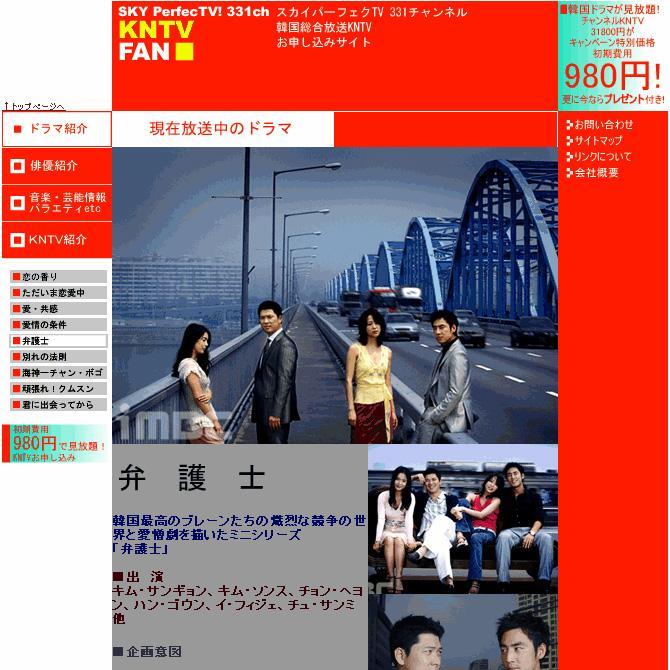The width and height of the screenshot is (670, 670).
Task: Open the 980円で見放題 KNTVお申し込み banner
Action: (x=56, y=444)
